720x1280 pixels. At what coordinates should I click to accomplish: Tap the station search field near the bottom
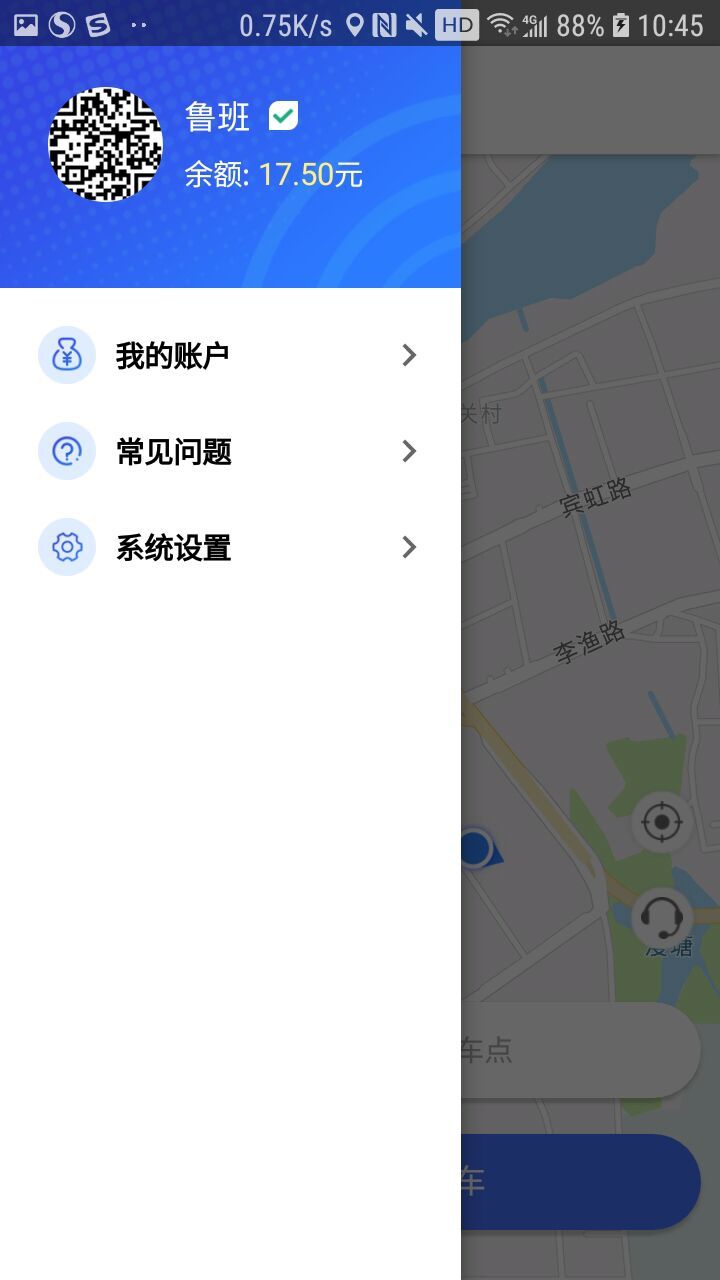pos(580,1049)
